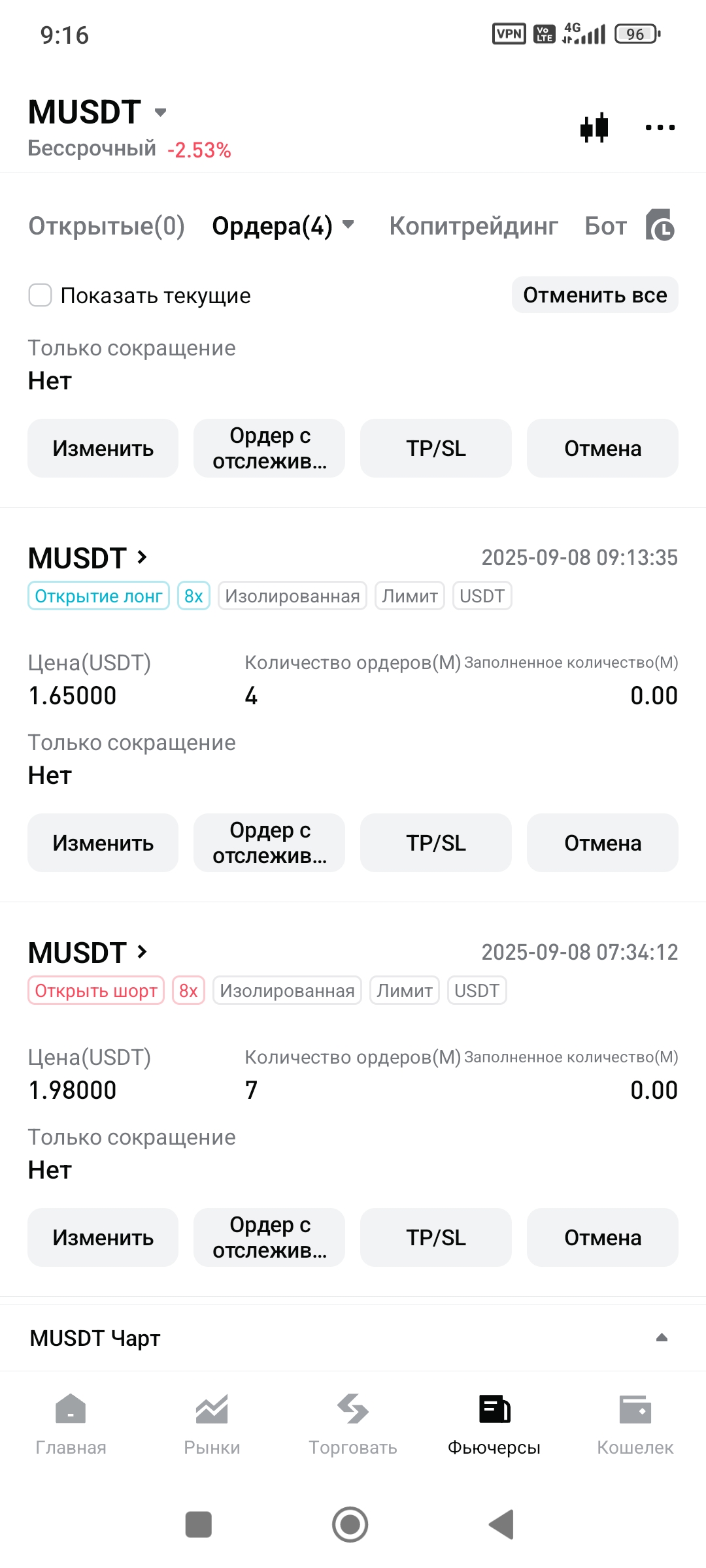Screen dimensions: 706x1568
Task: Tap Ордер с отслежив... on the 1.98000 short order
Action: 269,1237
